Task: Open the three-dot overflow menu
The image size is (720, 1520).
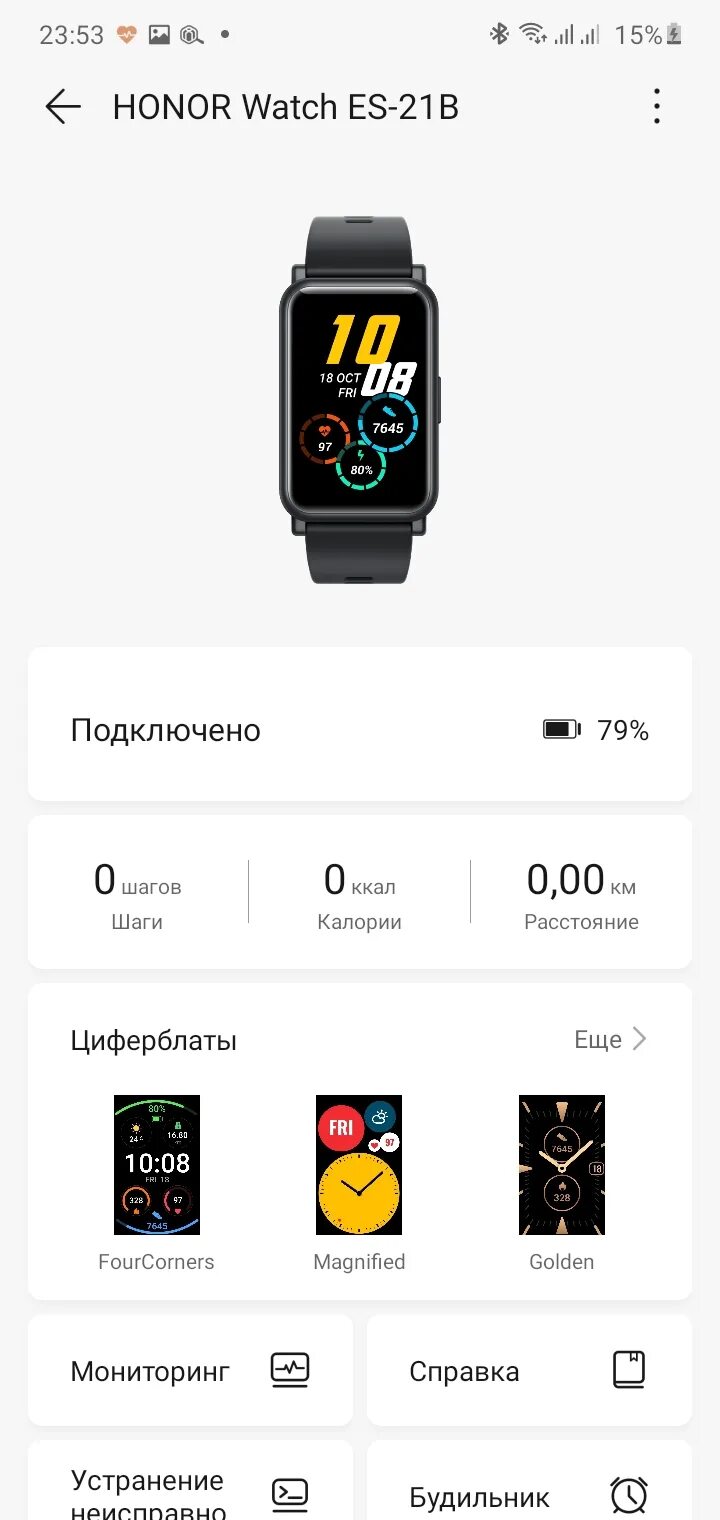Action: click(x=656, y=107)
